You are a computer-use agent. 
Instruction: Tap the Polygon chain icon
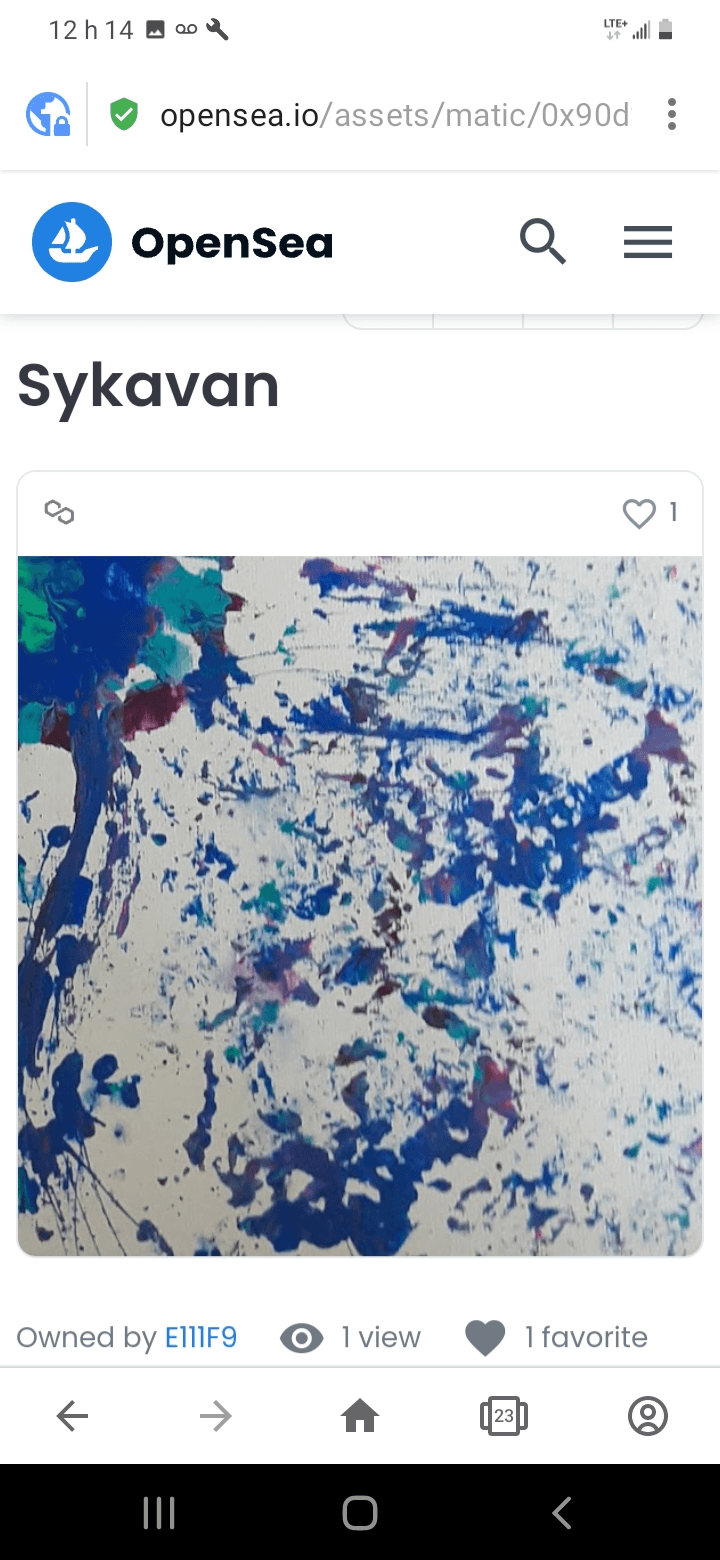pos(60,513)
